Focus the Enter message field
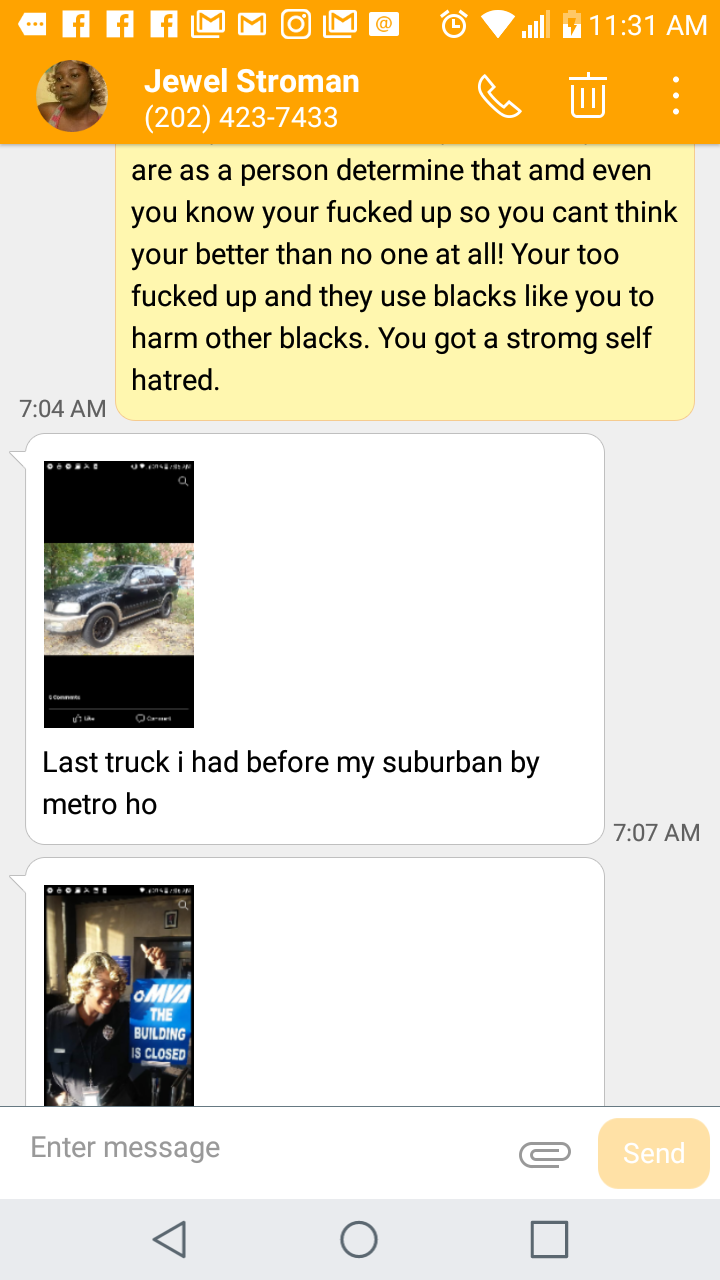The width and height of the screenshot is (720, 1280). [x=265, y=1148]
